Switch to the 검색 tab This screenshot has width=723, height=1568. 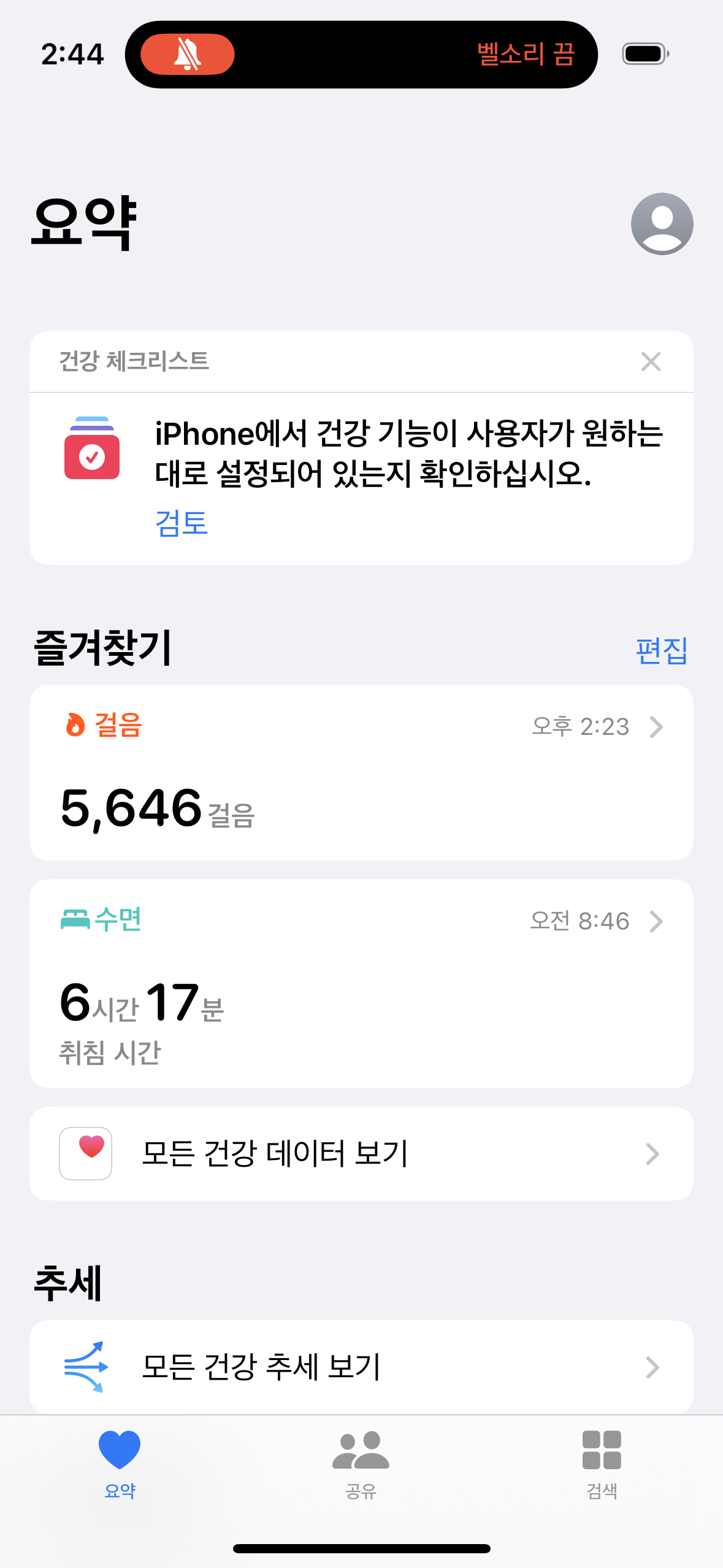602,1464
